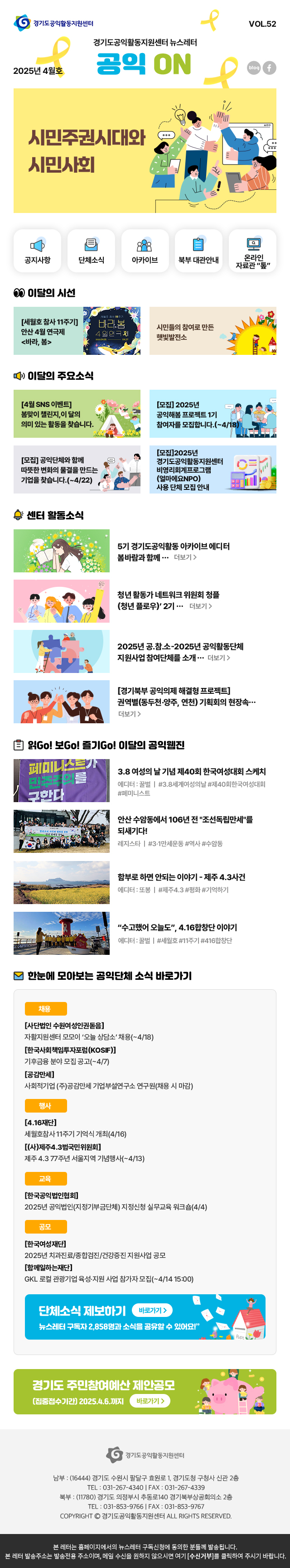Tap 더보기 for 2025 공.참.소

[219, 658]
